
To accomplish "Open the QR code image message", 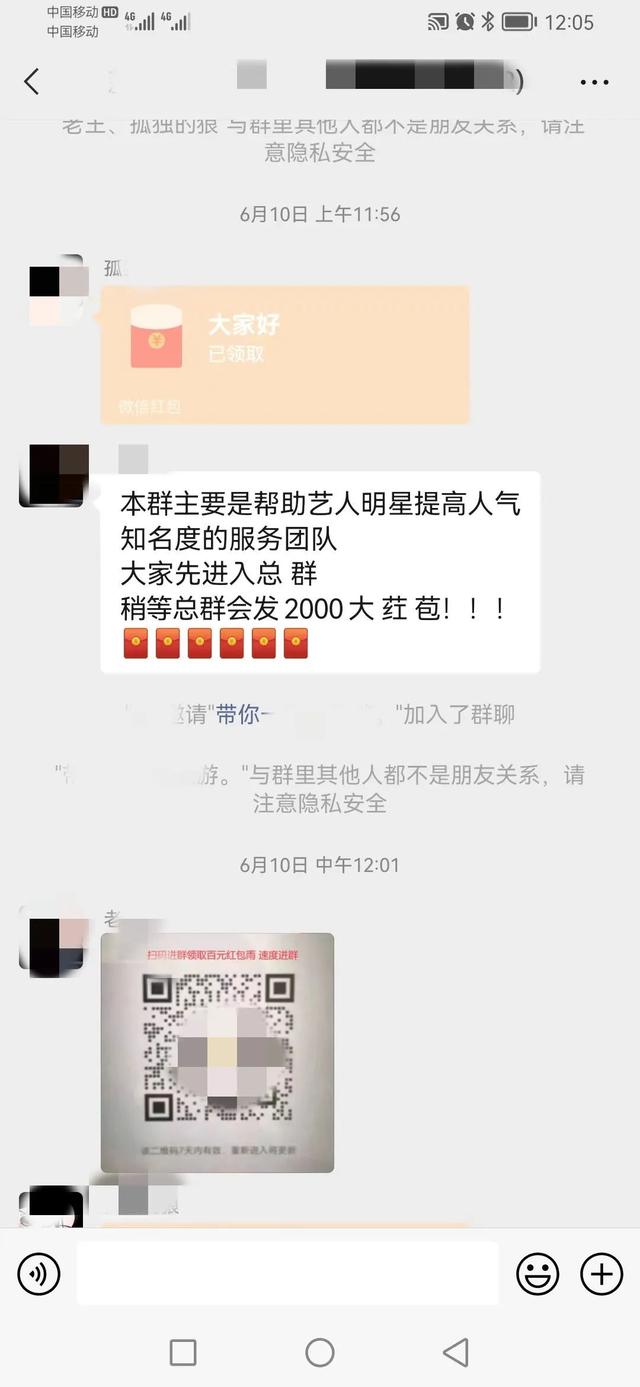I will (217, 1052).
